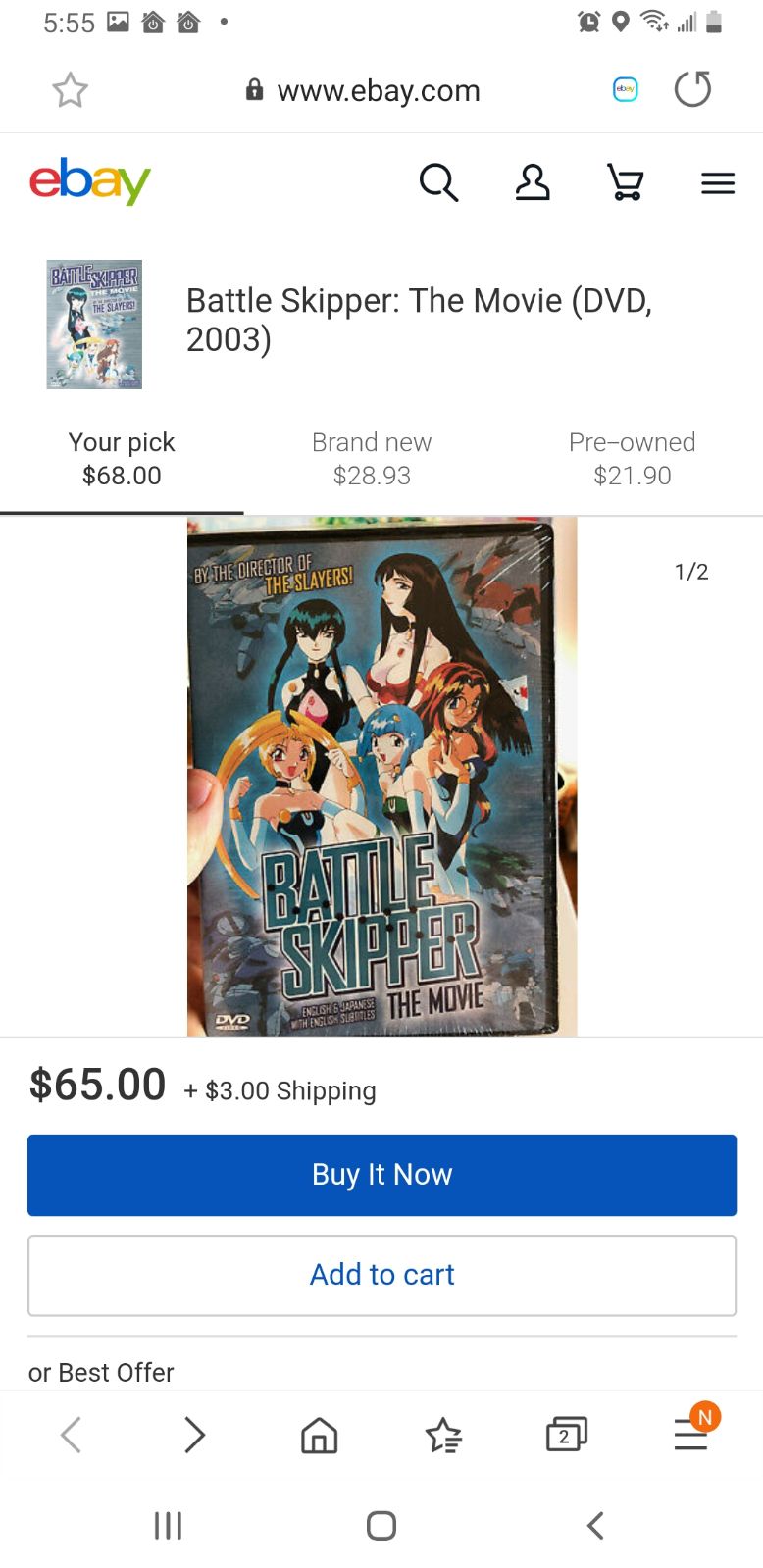Tap the system back button
This screenshot has height=1568, width=763.
[x=594, y=1525]
